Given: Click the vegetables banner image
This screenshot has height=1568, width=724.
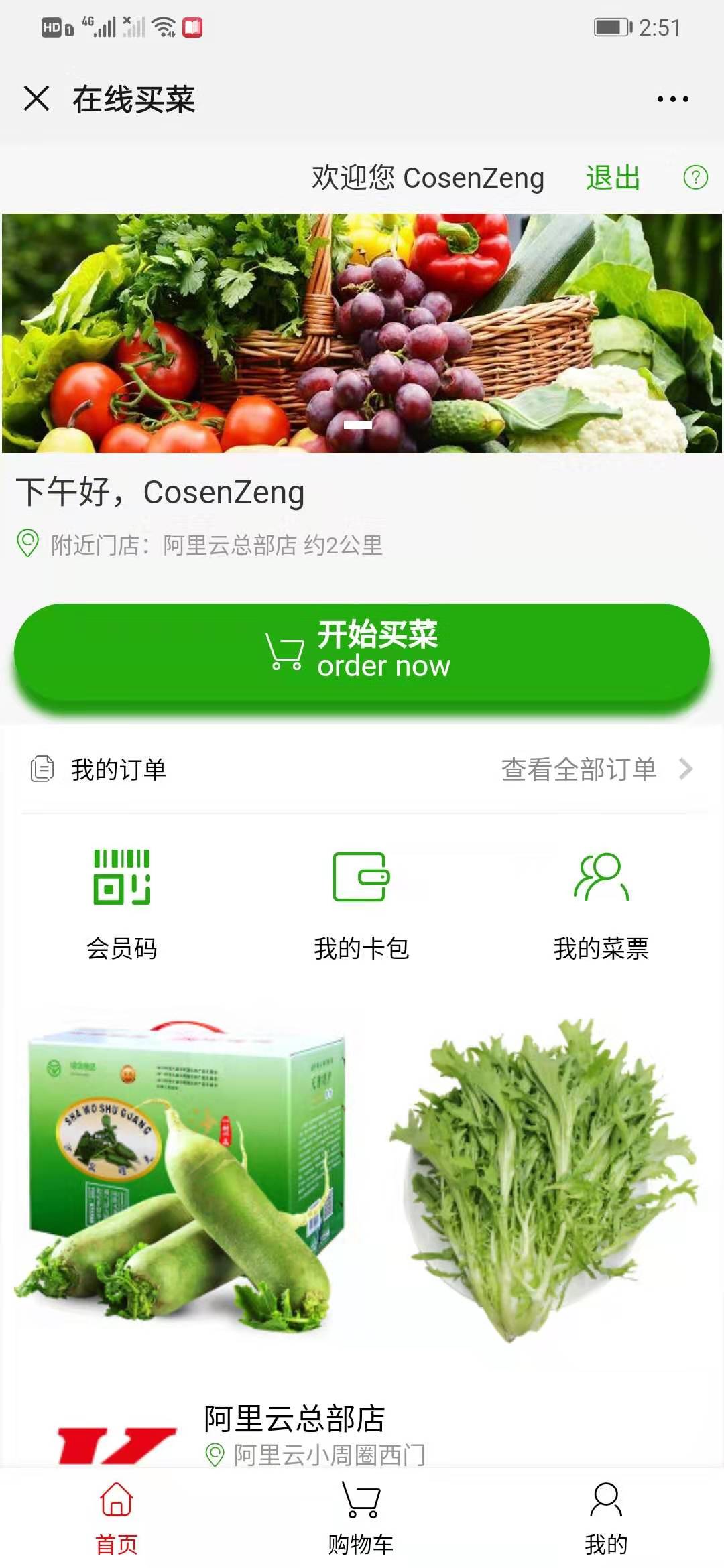Looking at the screenshot, I should click(362, 332).
